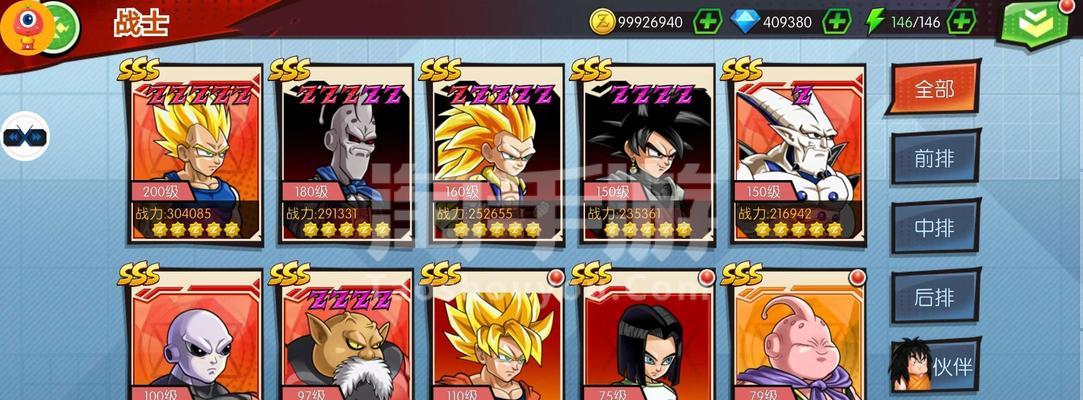Add more diamonds with the plus button
The height and width of the screenshot is (400, 1083).
[x=836, y=21]
